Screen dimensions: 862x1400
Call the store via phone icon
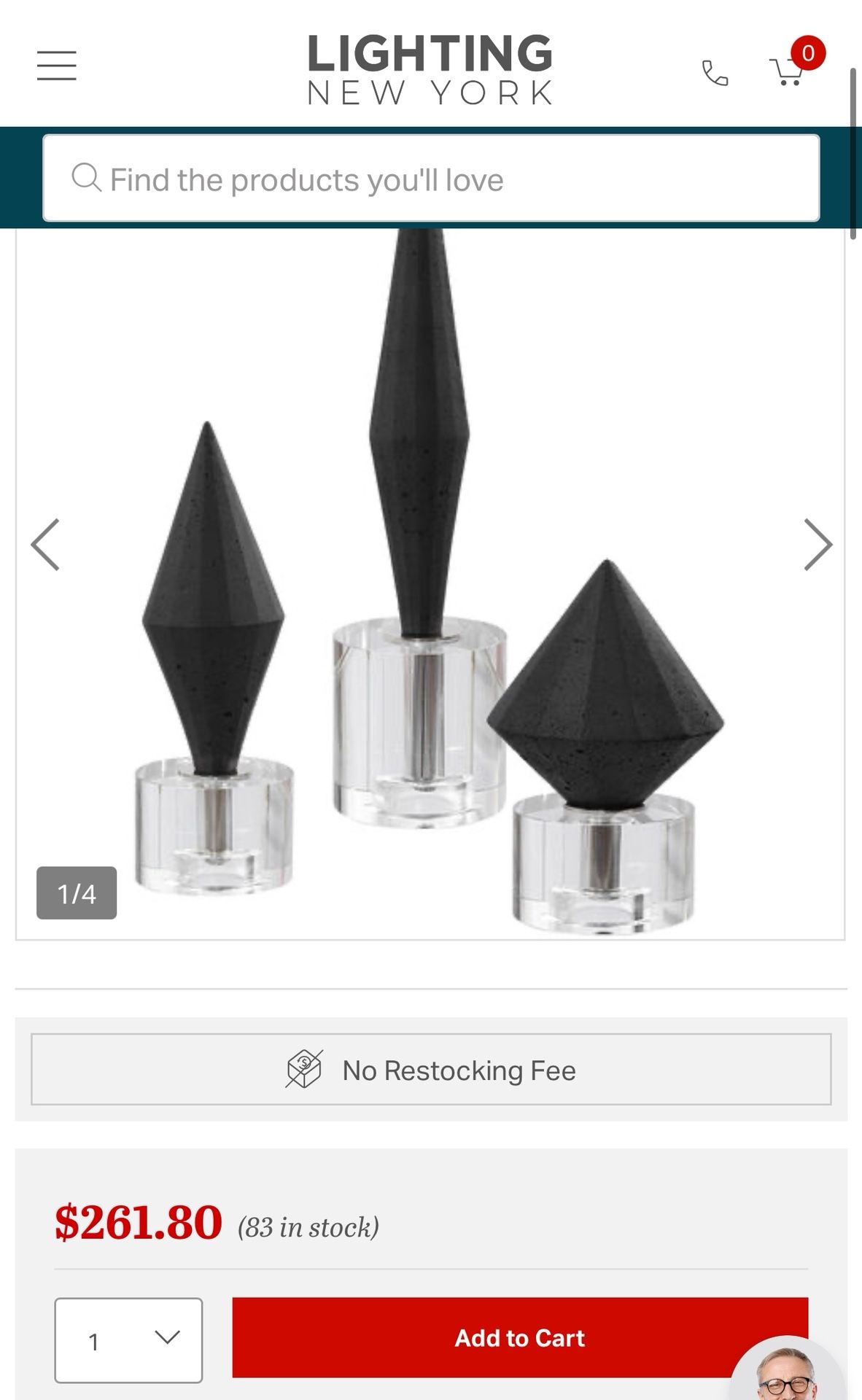coord(715,73)
